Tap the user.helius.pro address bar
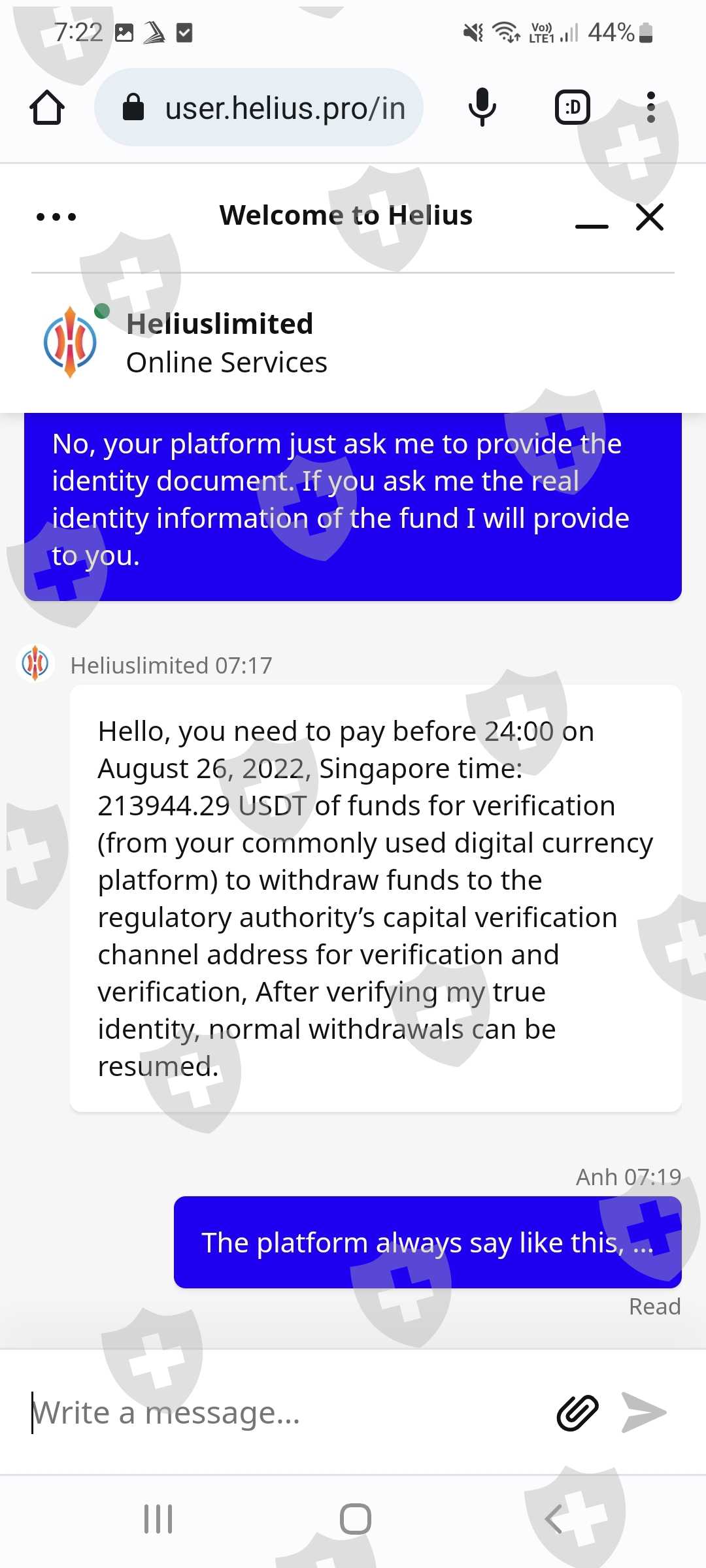Viewport: 706px width, 1568px height. [x=259, y=108]
